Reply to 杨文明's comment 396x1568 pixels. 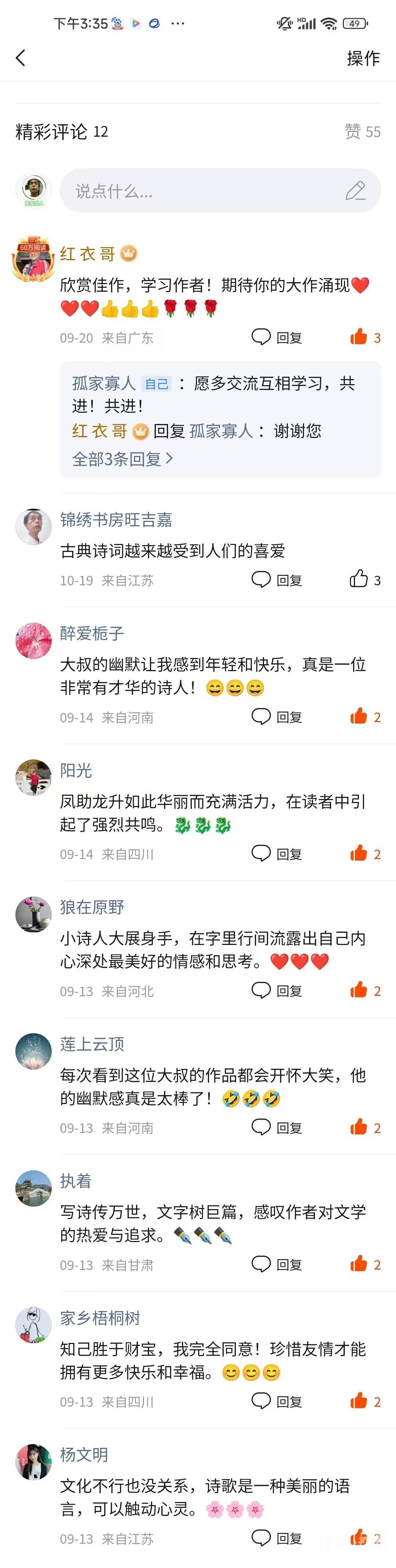point(277,1538)
